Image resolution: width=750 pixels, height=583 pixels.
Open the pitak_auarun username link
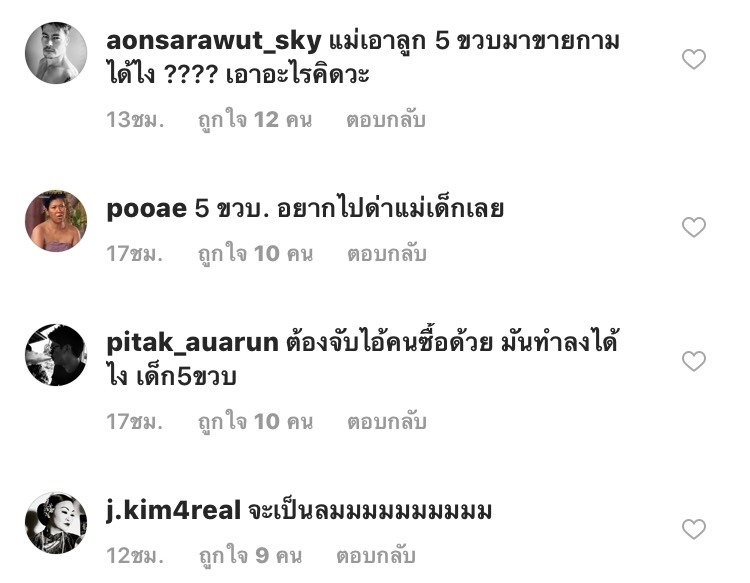(x=192, y=343)
